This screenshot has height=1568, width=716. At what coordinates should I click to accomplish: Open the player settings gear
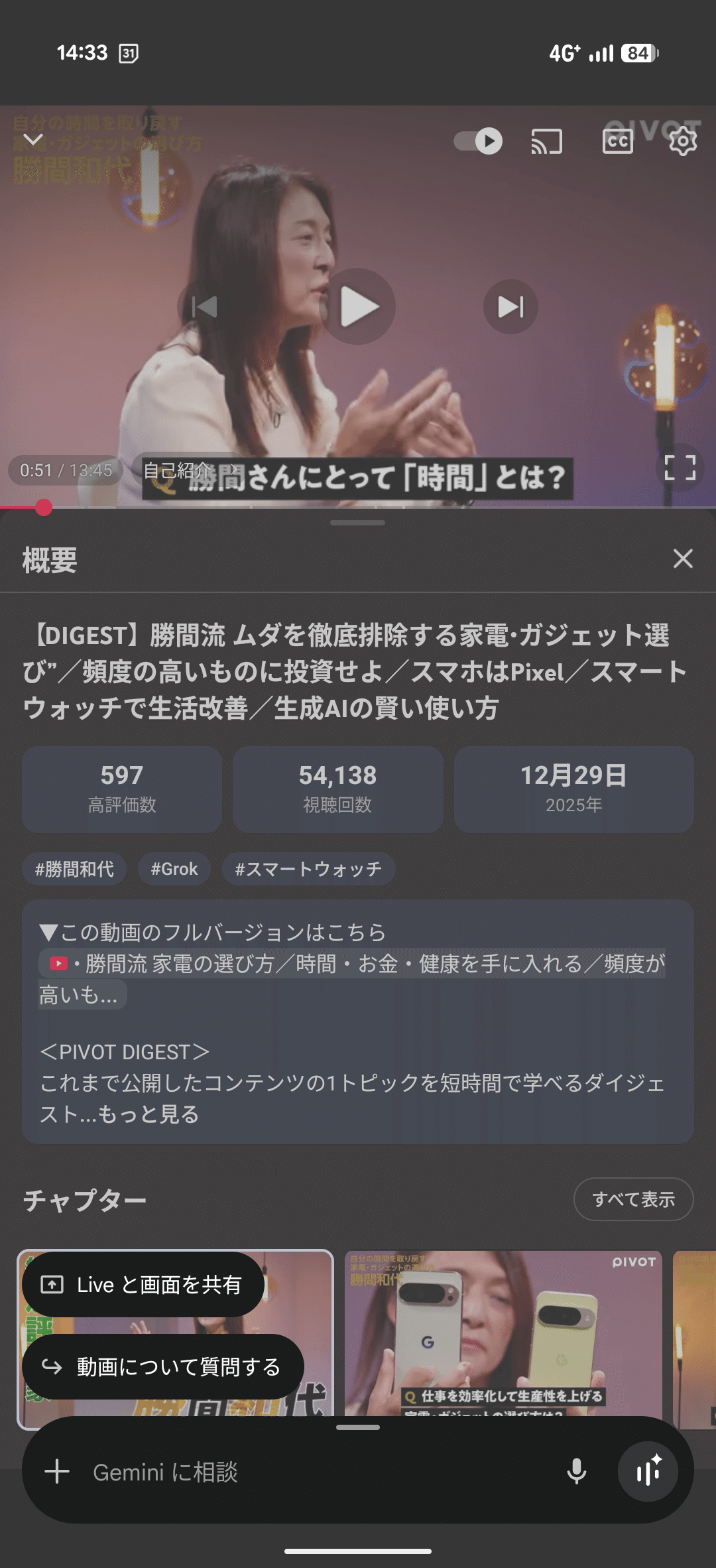point(682,141)
